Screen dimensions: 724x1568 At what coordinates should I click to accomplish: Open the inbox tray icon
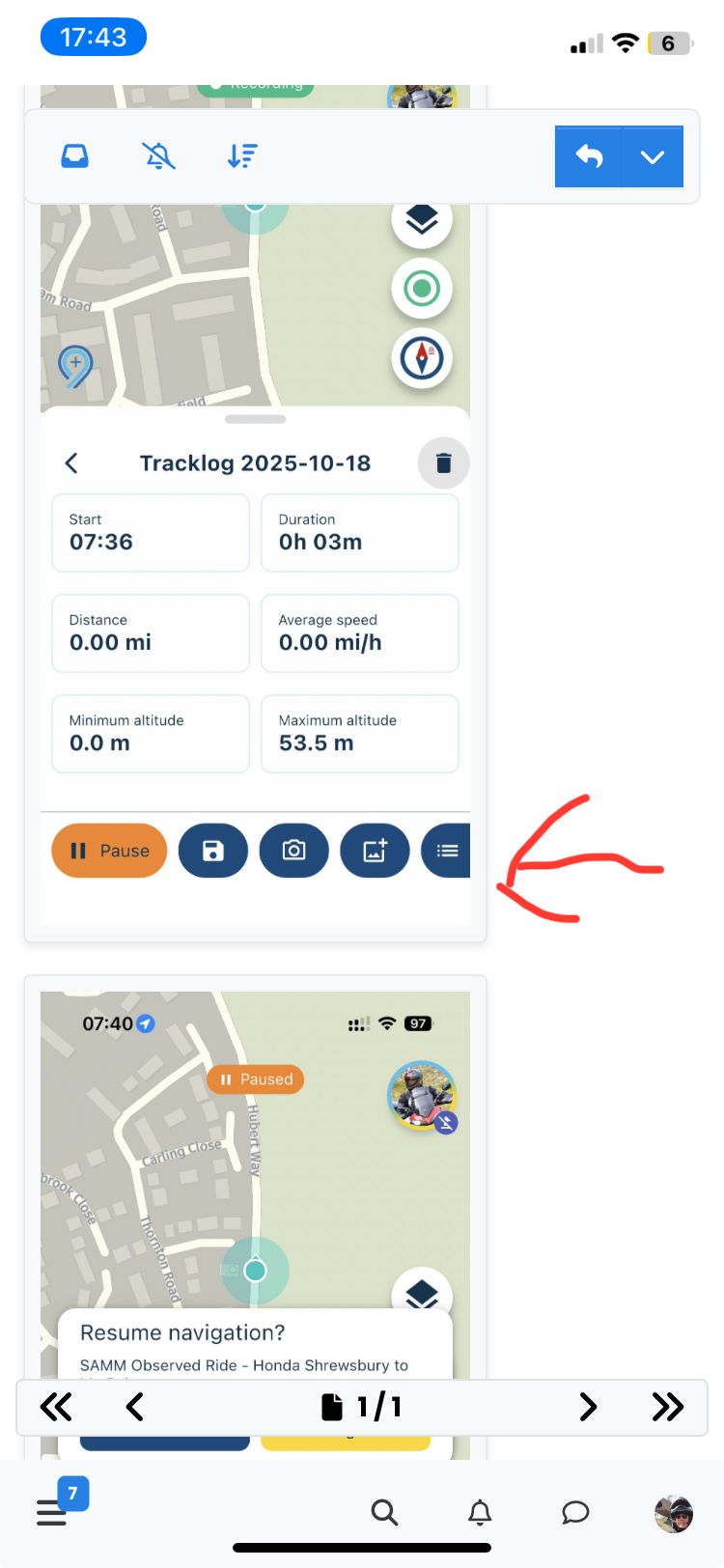pyautogui.click(x=75, y=155)
